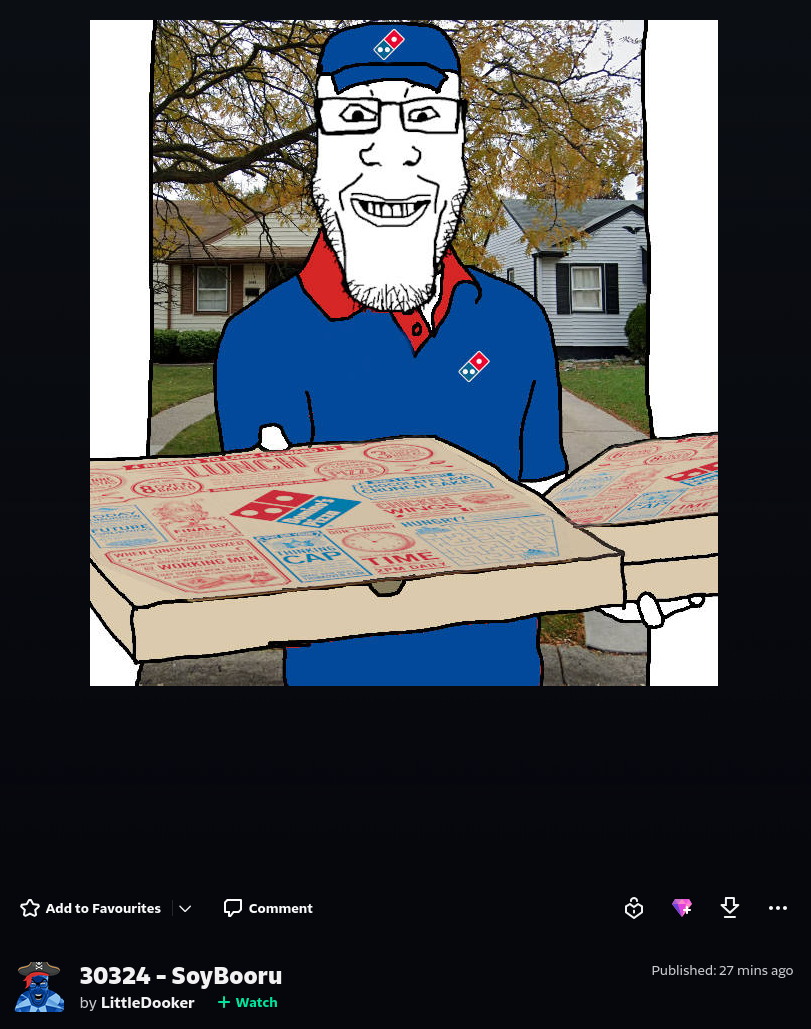This screenshot has height=1029, width=811.
Task: Watch LittleDooker
Action: coord(248,1002)
